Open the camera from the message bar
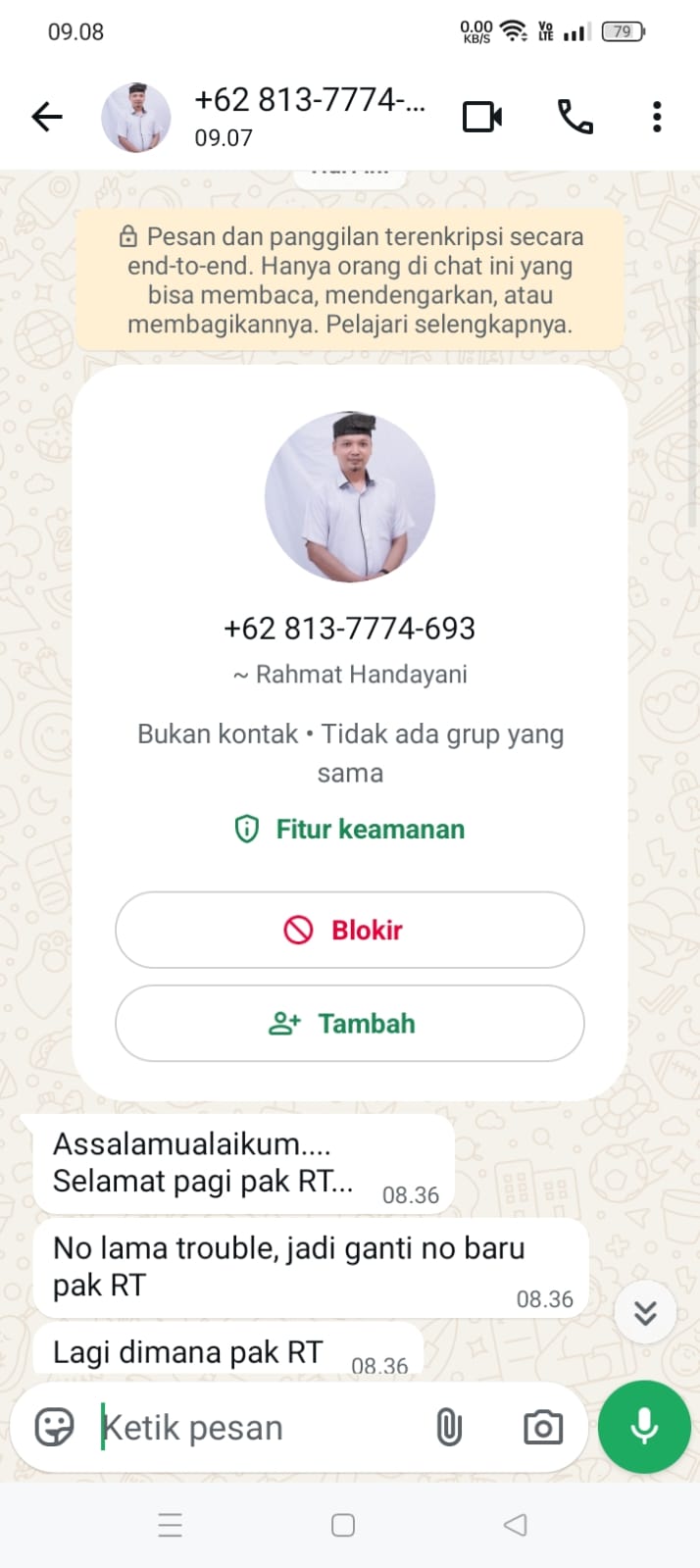This screenshot has height=1568, width=700. point(543,1428)
